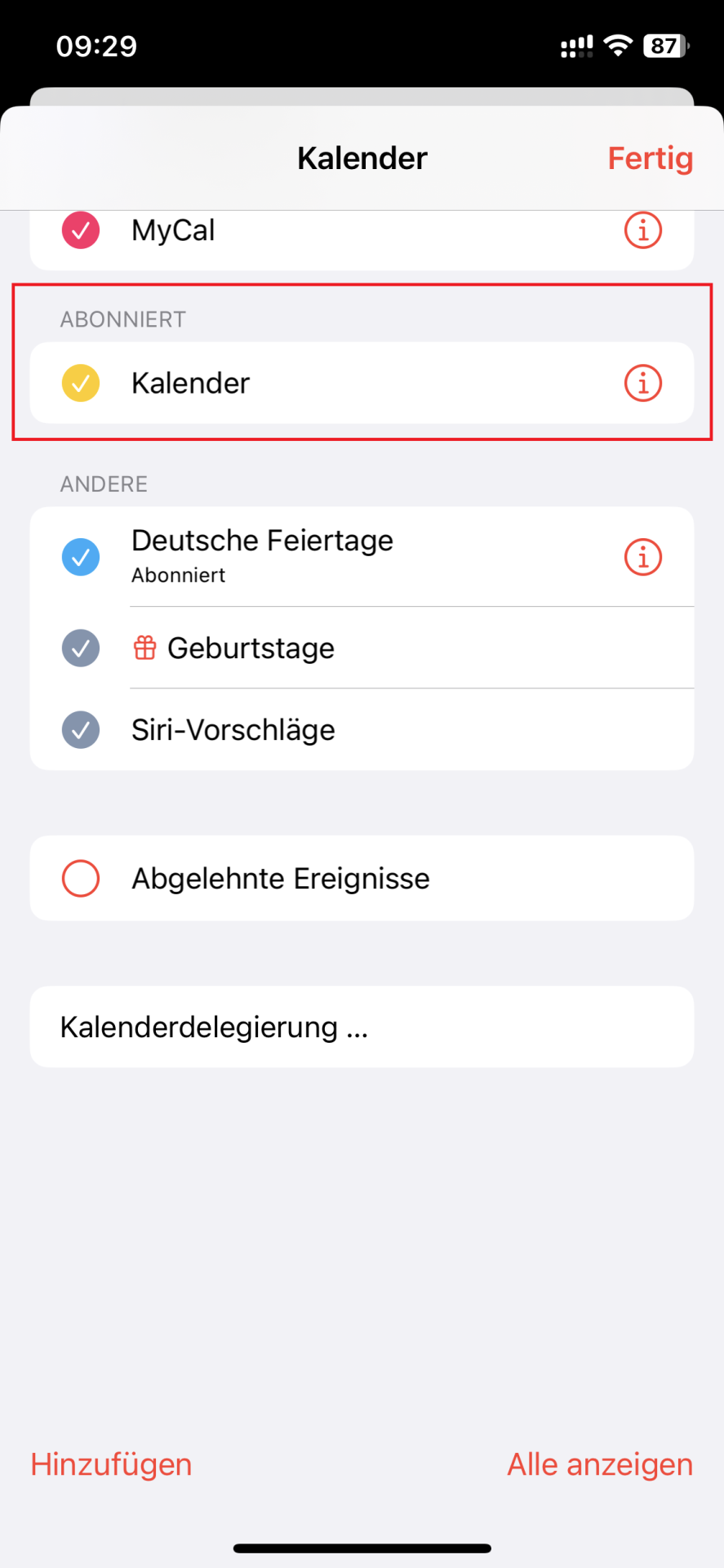This screenshot has height=1568, width=724.
Task: Disable Siri-Vorschläge in the calendar
Action: point(81,730)
